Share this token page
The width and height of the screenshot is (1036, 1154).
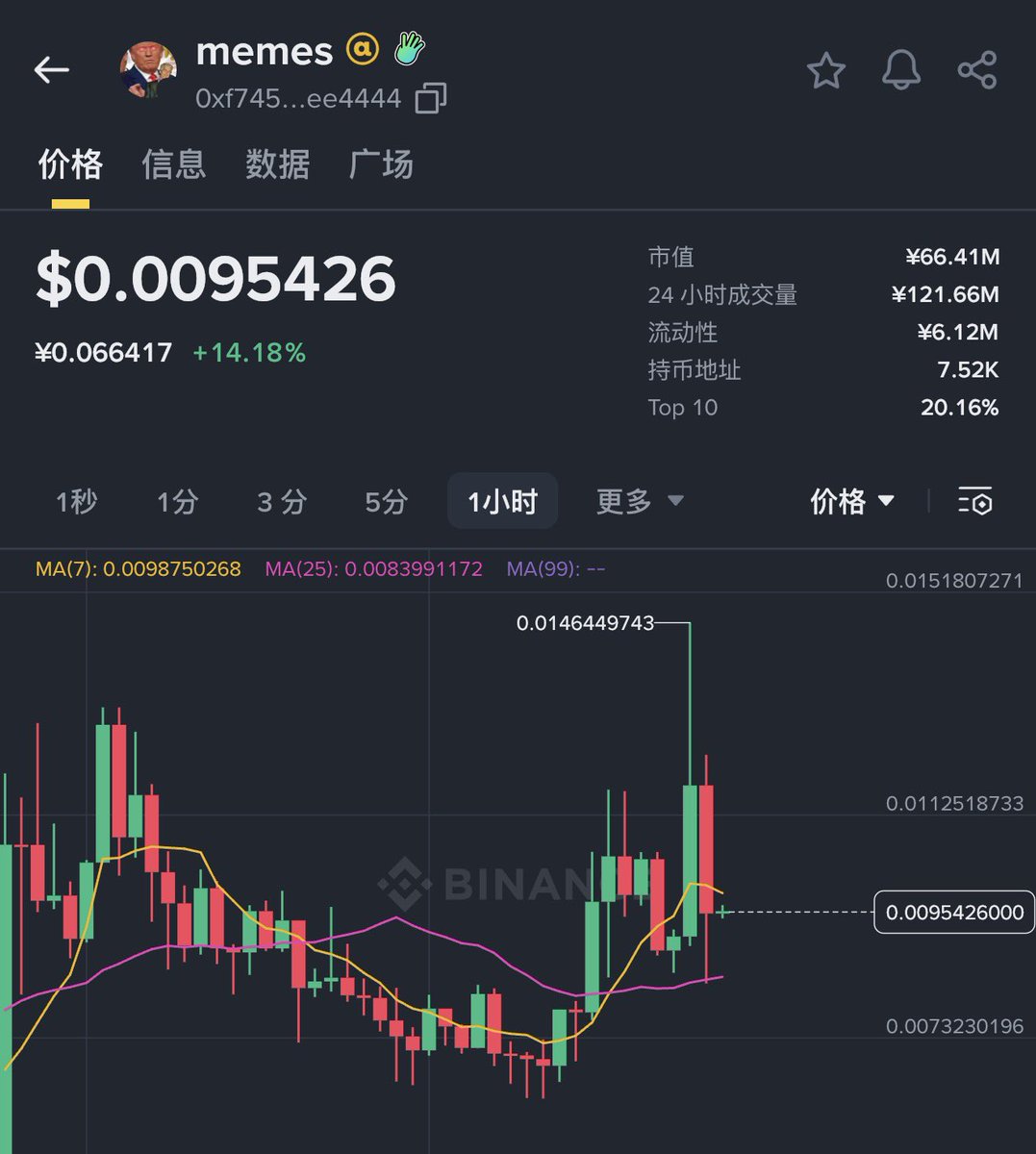[x=977, y=71]
